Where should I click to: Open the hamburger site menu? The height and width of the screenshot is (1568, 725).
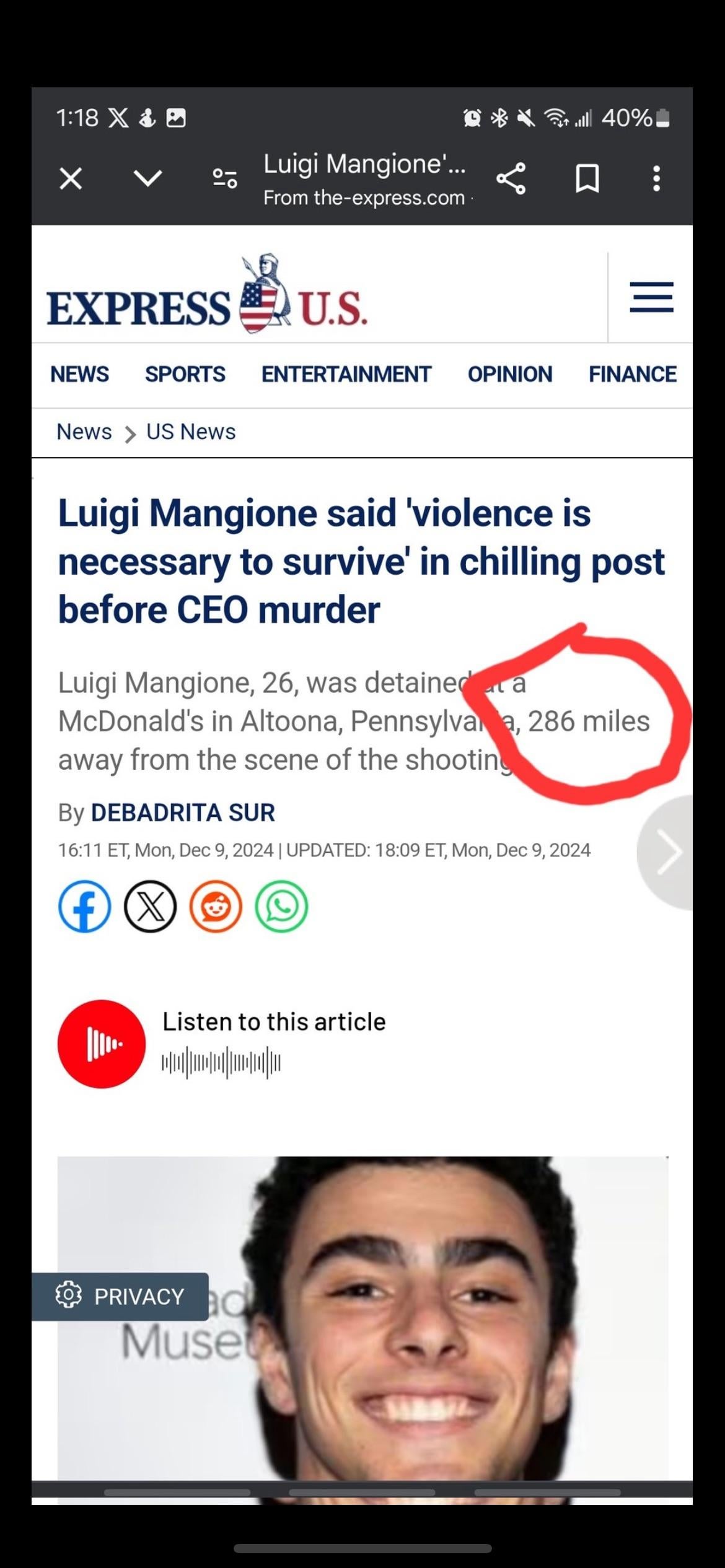pos(651,297)
